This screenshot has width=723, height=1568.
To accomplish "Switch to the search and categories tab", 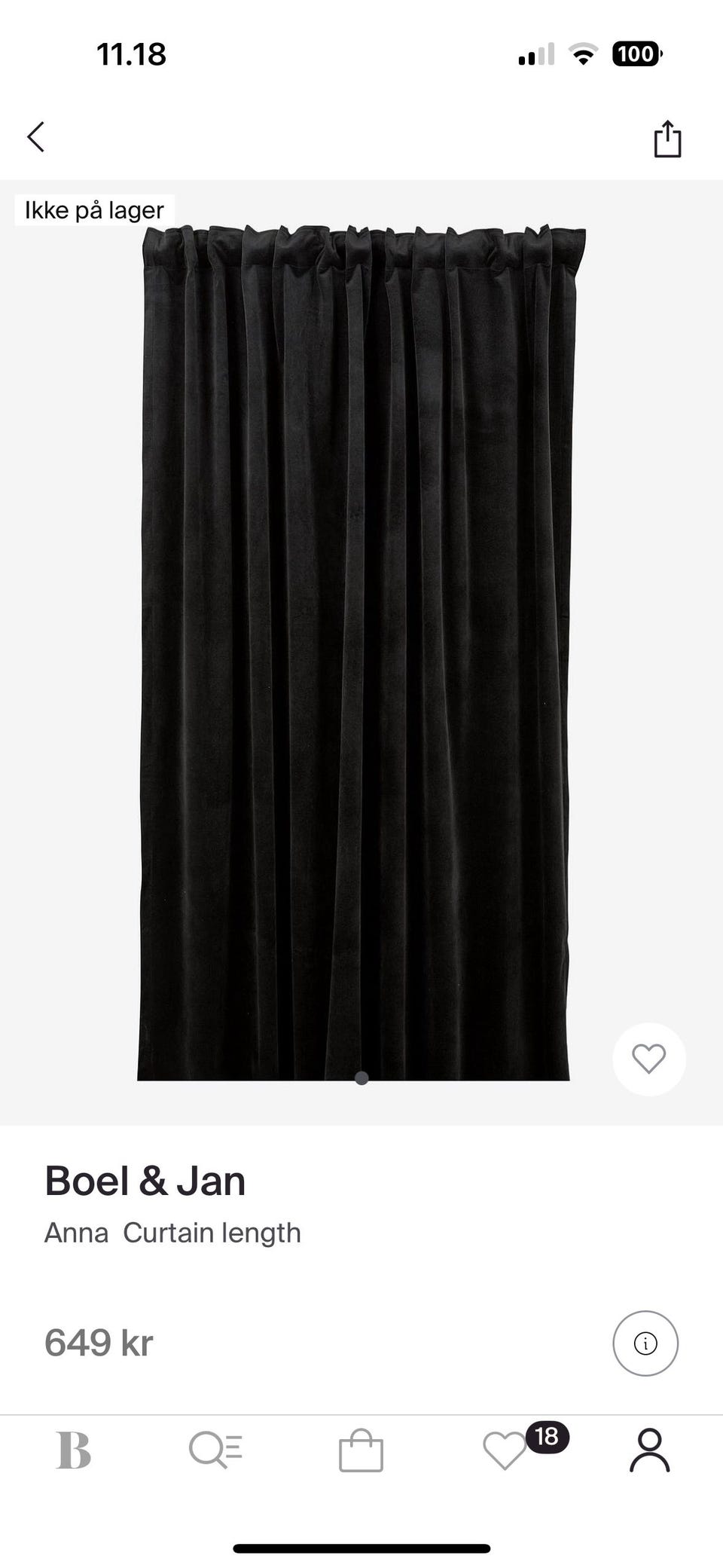I will click(x=215, y=1450).
